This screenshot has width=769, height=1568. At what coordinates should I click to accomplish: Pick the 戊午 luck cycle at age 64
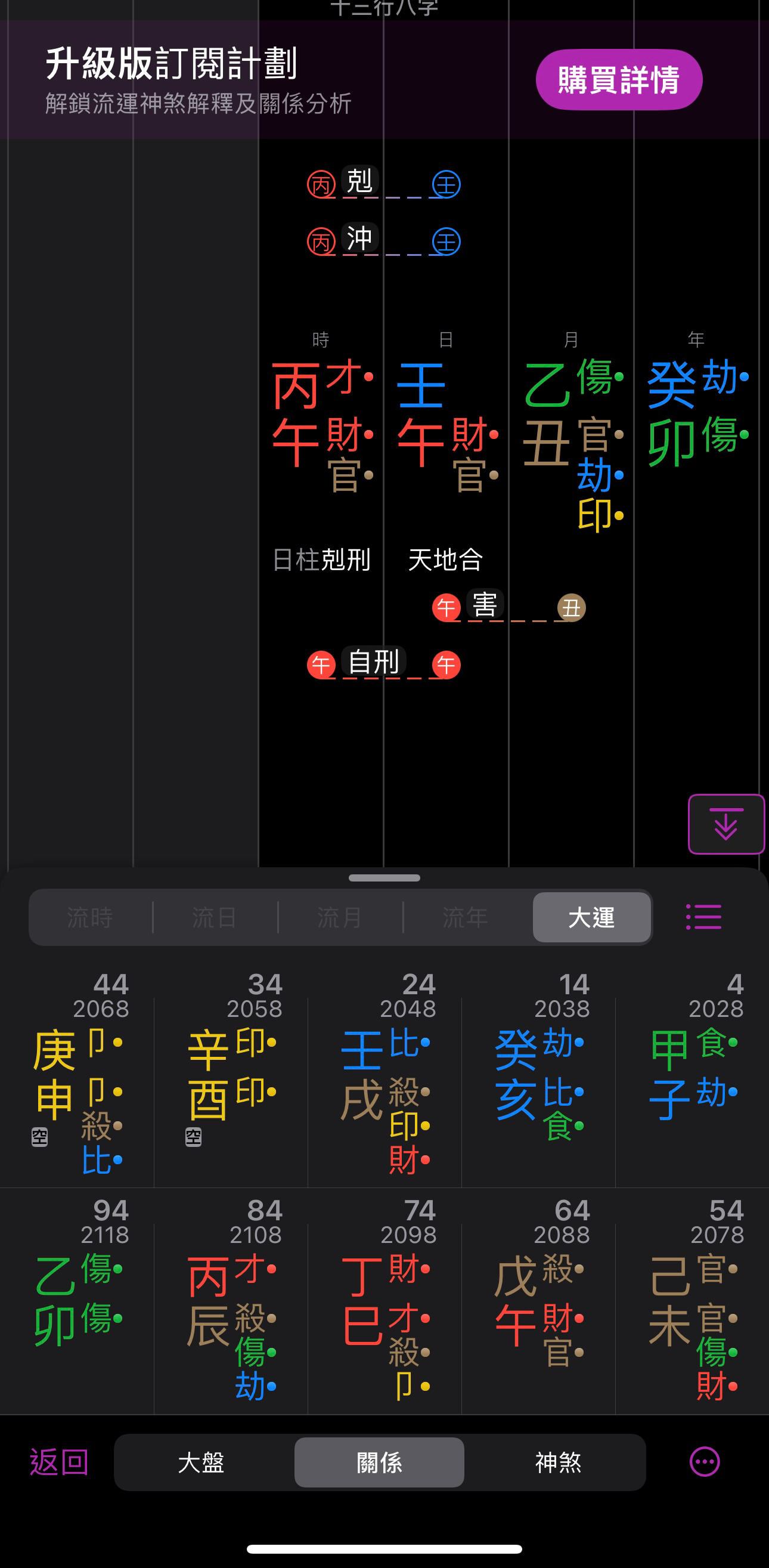538,1300
